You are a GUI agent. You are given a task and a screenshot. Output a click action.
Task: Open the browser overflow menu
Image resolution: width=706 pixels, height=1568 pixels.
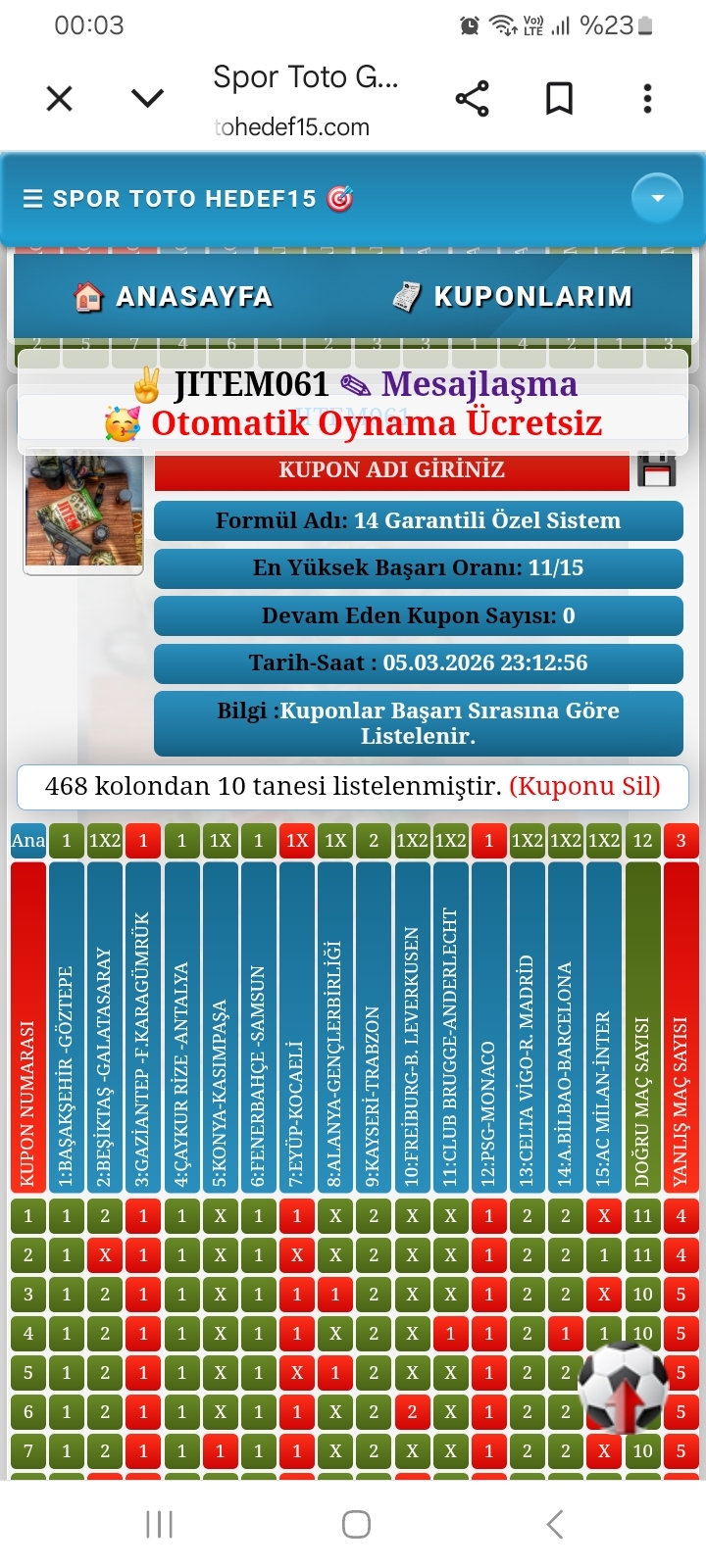point(647,98)
